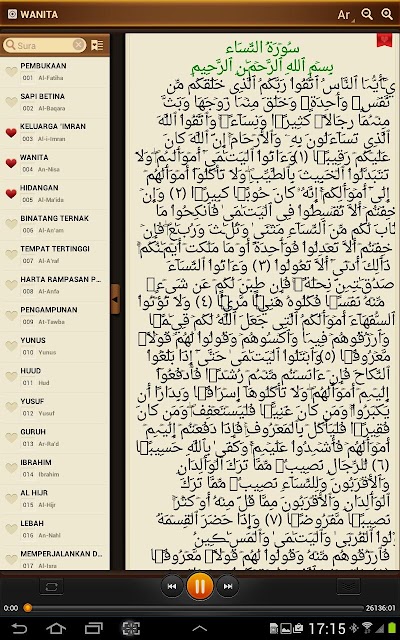Viewport: 400px width, 640px height.
Task: Favorite the Binatang Ternak sura
Action: click(x=11, y=224)
